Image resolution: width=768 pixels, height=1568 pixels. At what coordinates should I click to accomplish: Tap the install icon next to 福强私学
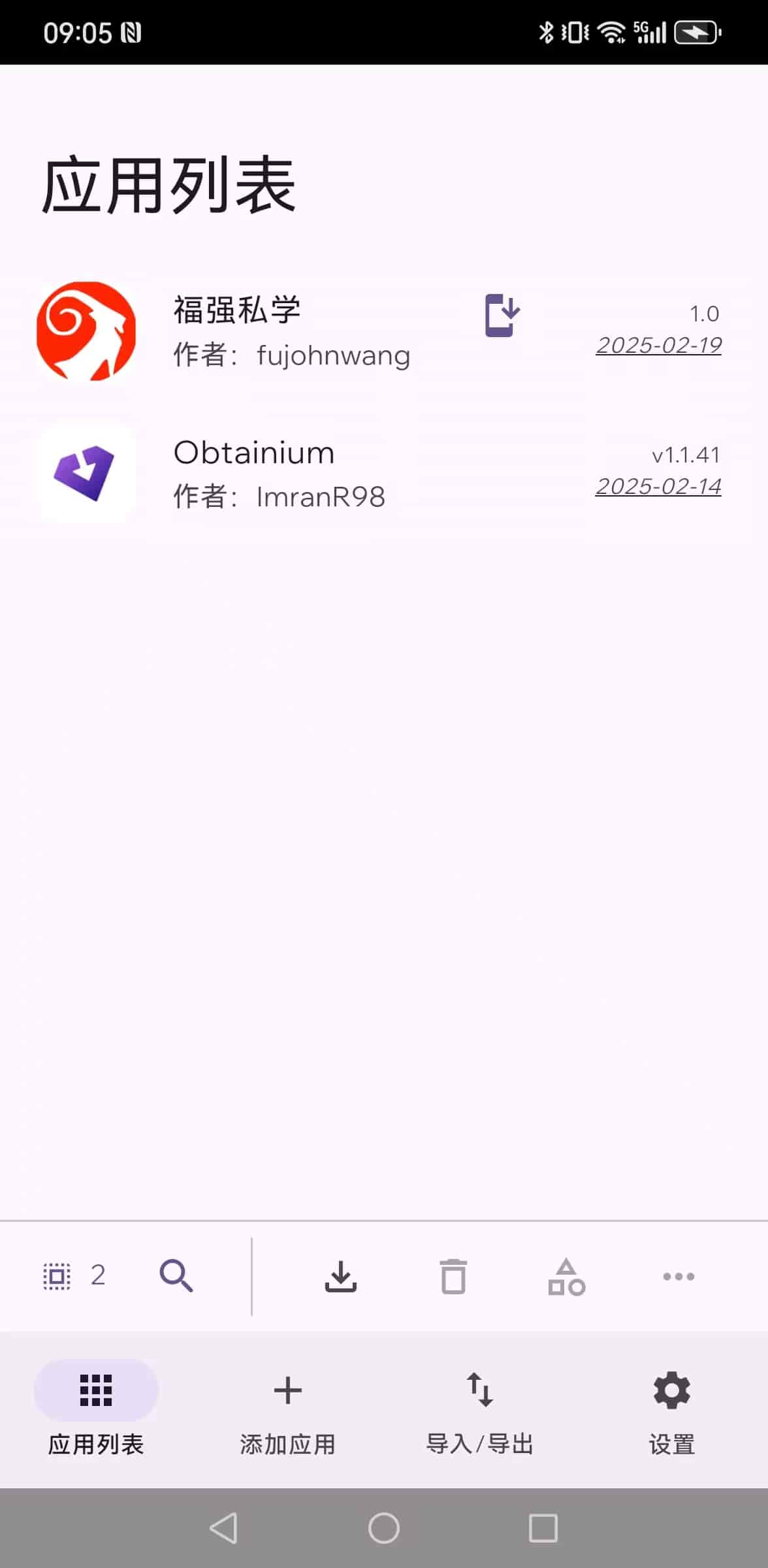(x=502, y=316)
